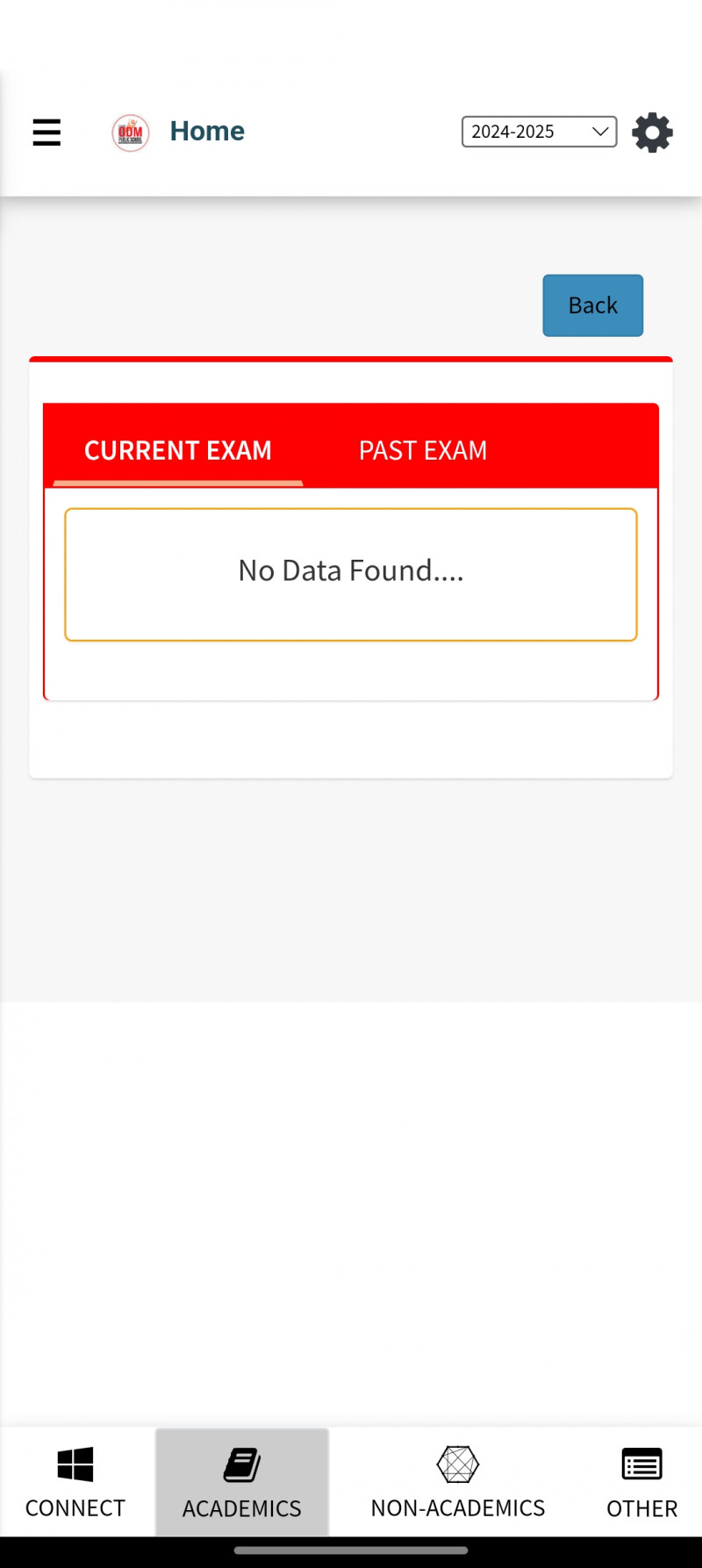The width and height of the screenshot is (702, 1568).
Task: Expand the 2024-2025 academic year dropdown
Action: point(539,132)
